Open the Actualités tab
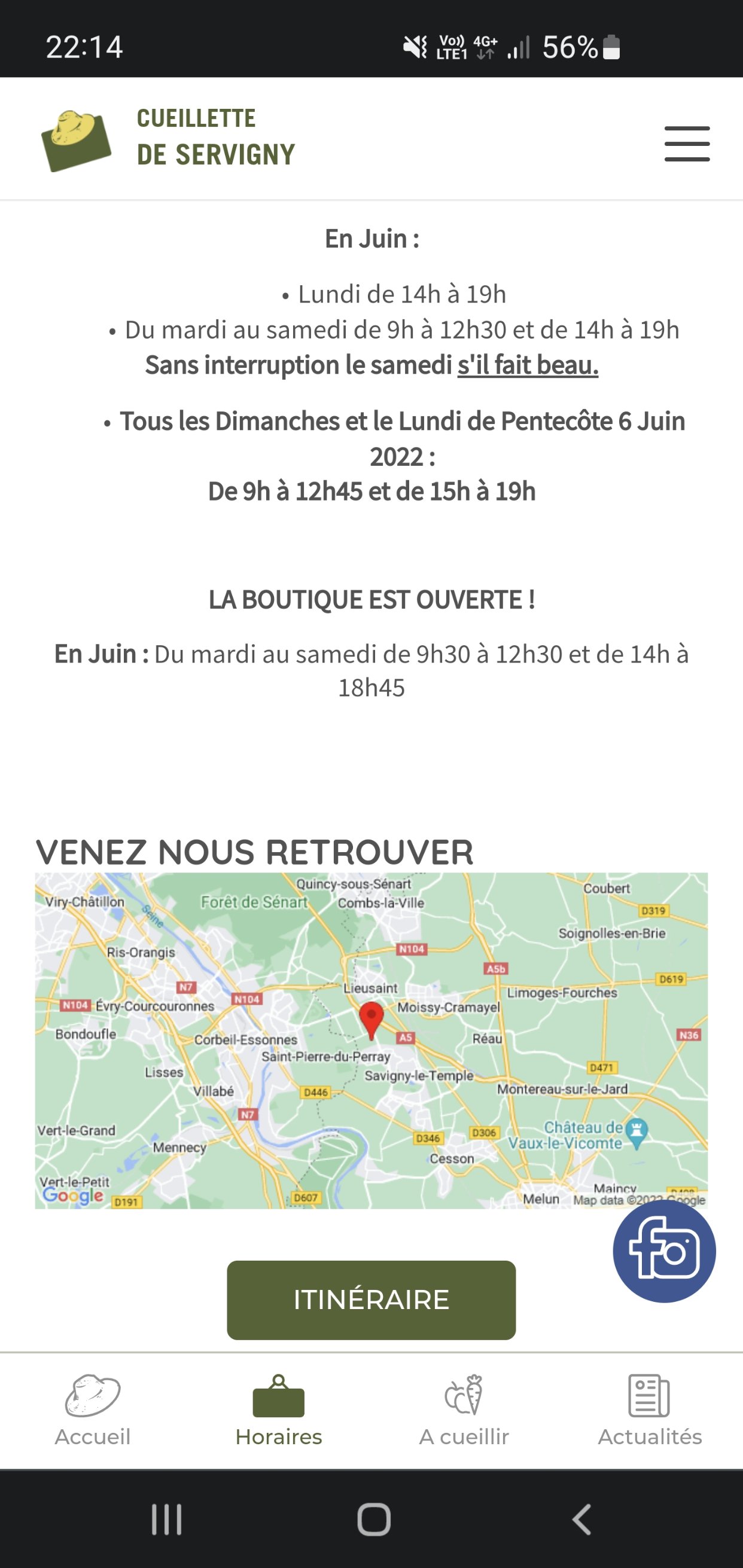This screenshot has height=1568, width=743. tap(650, 1409)
